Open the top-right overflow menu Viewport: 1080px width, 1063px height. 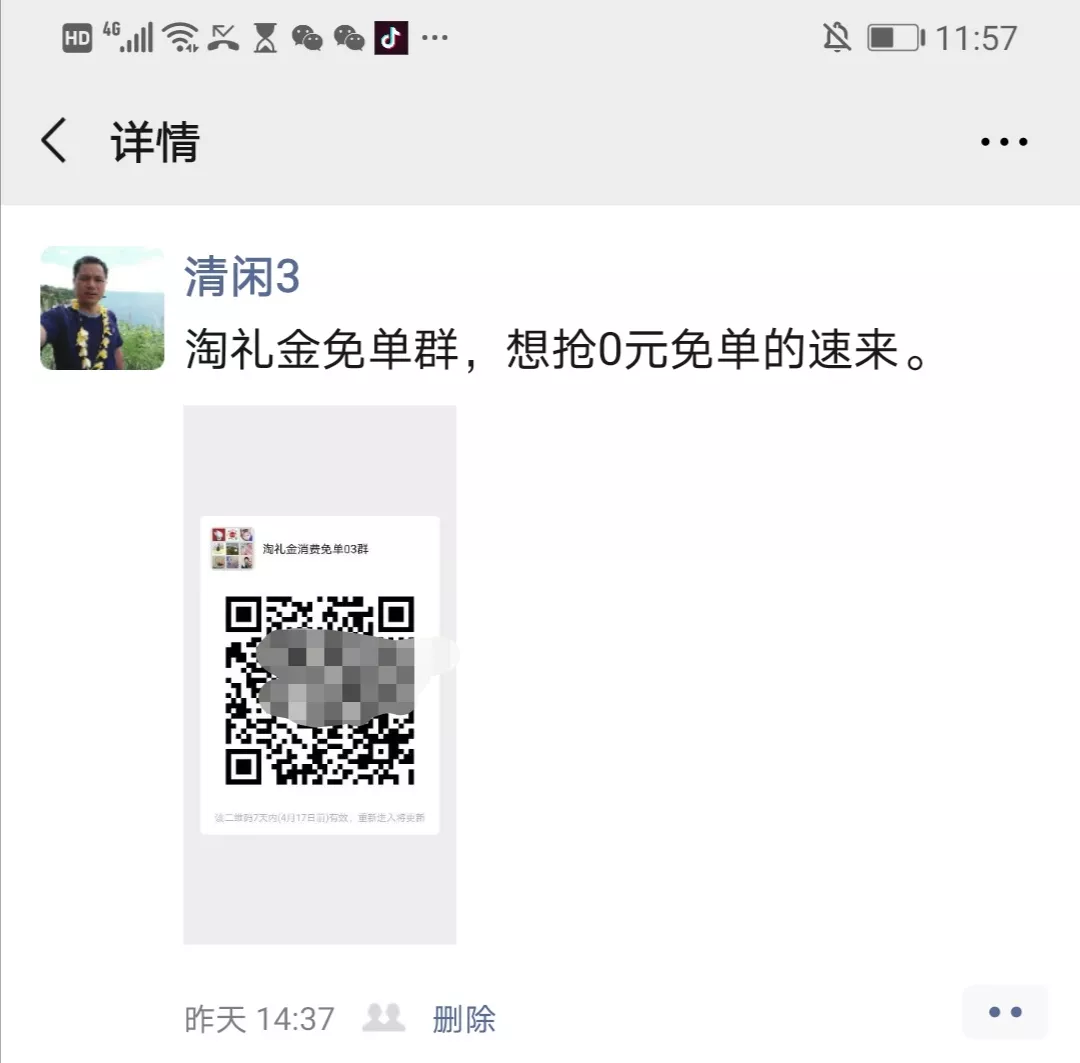1003,142
